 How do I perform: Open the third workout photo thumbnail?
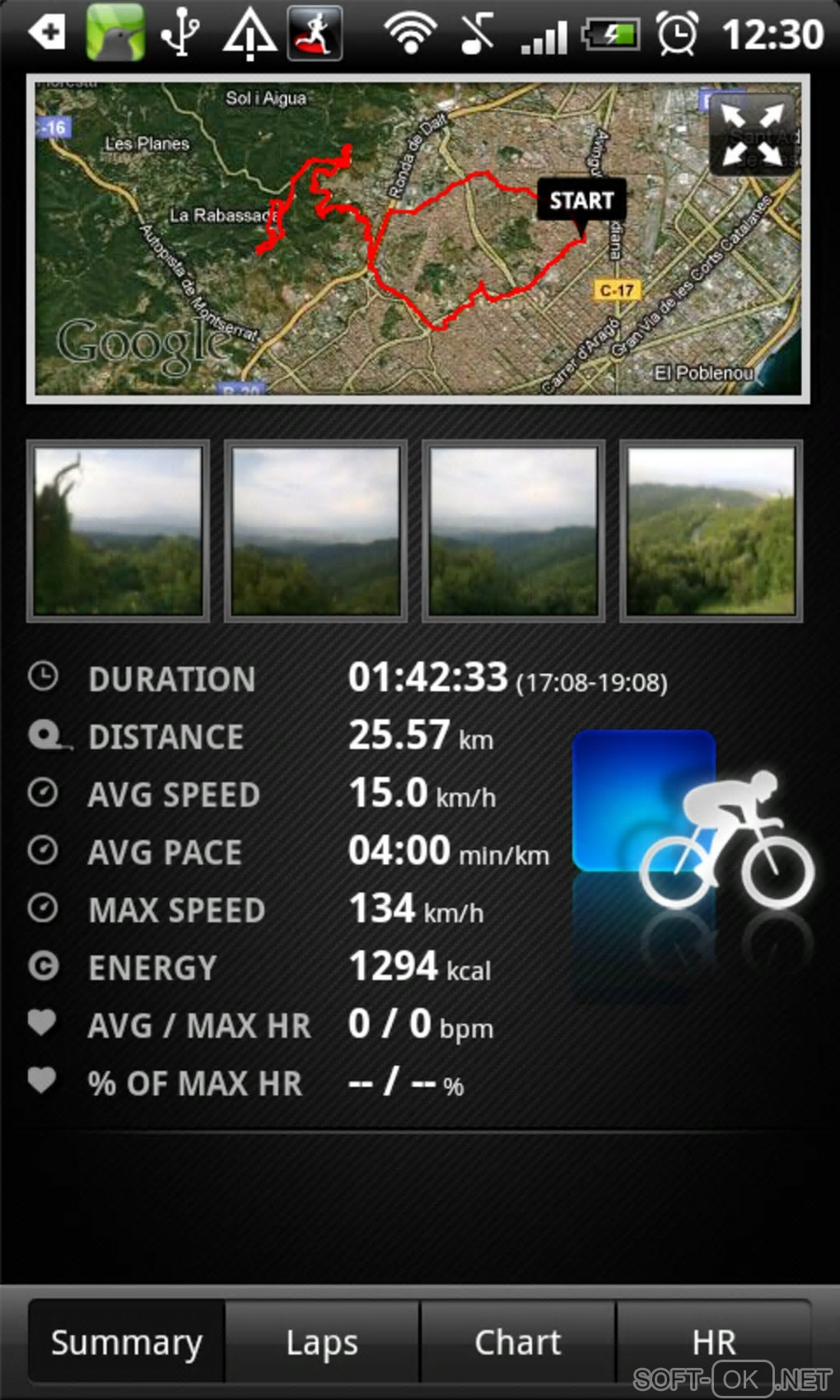[514, 531]
